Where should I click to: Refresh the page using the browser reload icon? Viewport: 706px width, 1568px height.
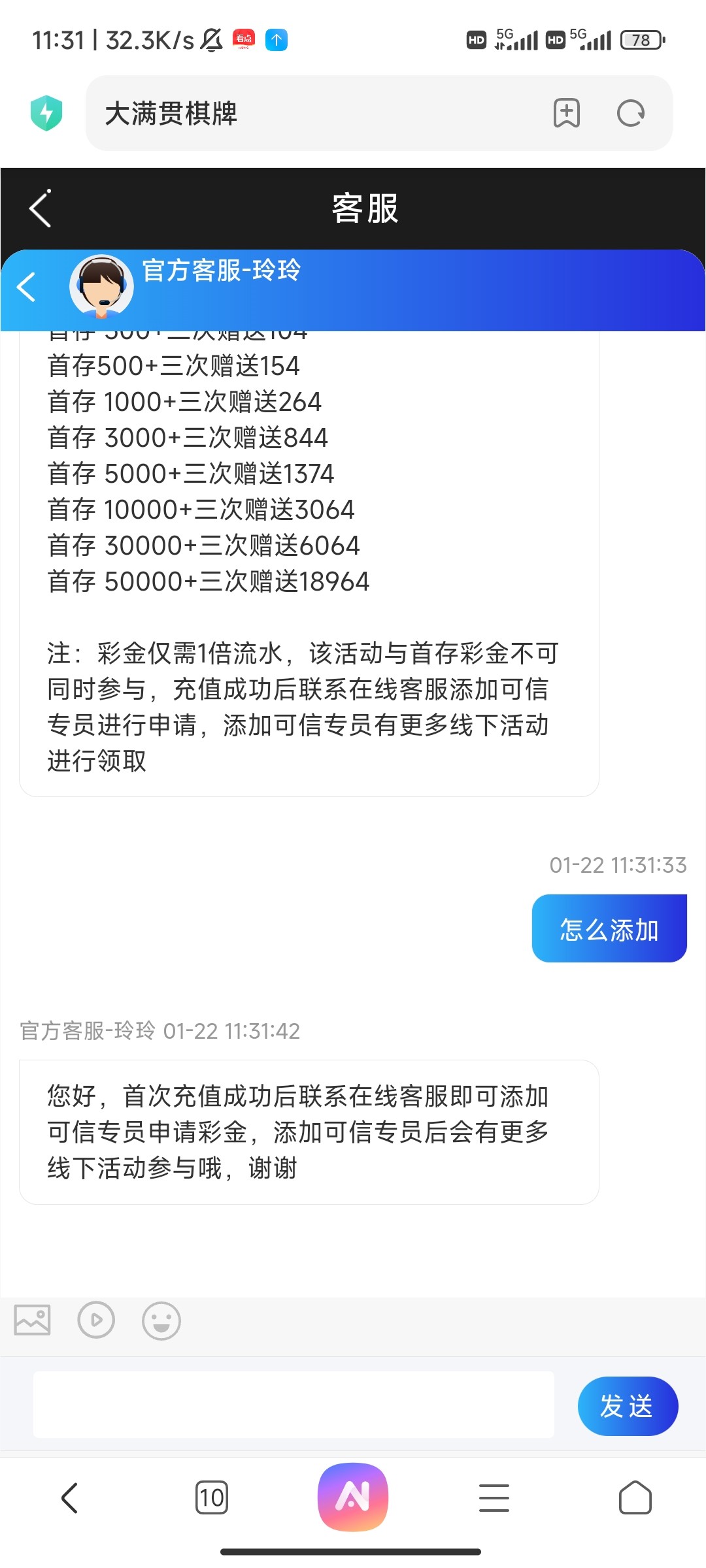click(630, 114)
